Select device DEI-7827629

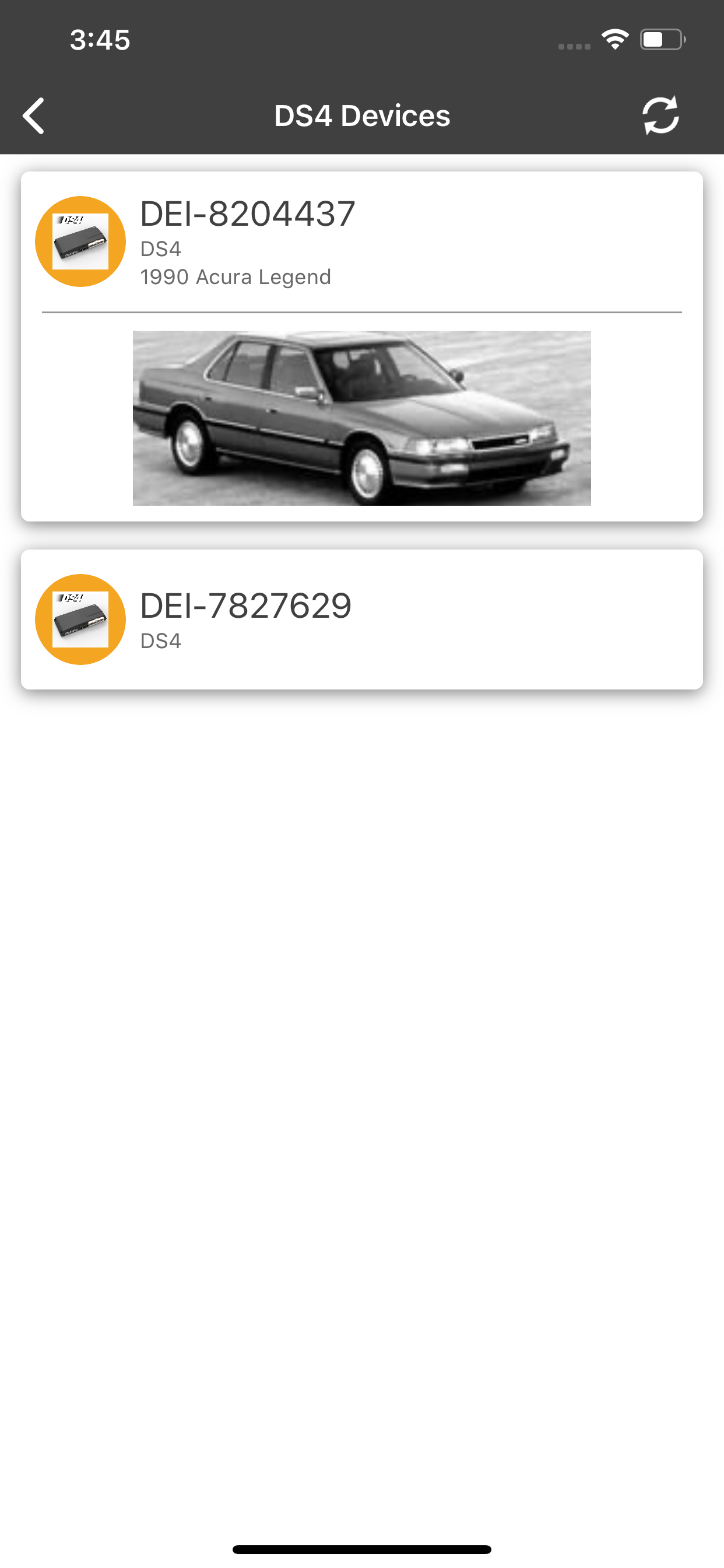[x=361, y=619]
